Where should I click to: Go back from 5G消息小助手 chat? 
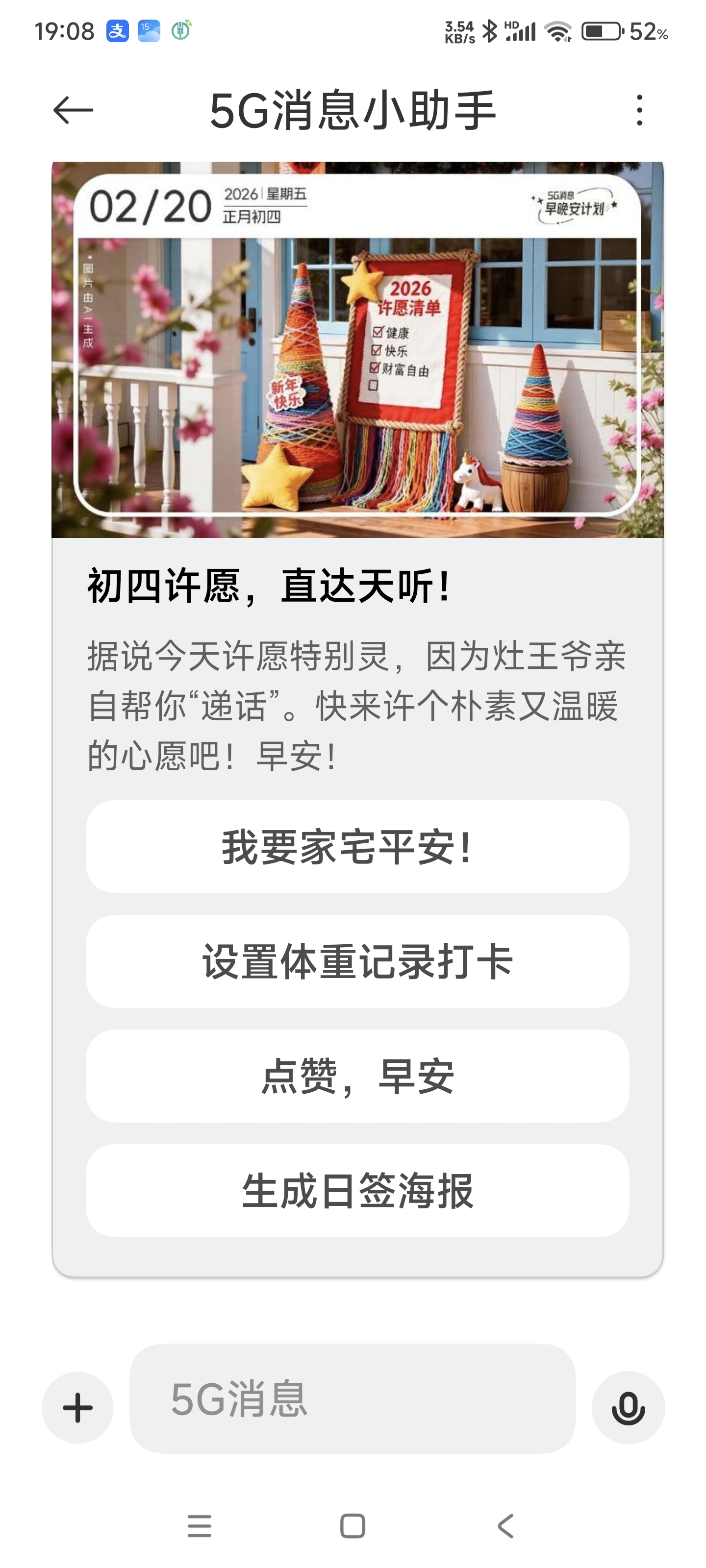tap(73, 110)
